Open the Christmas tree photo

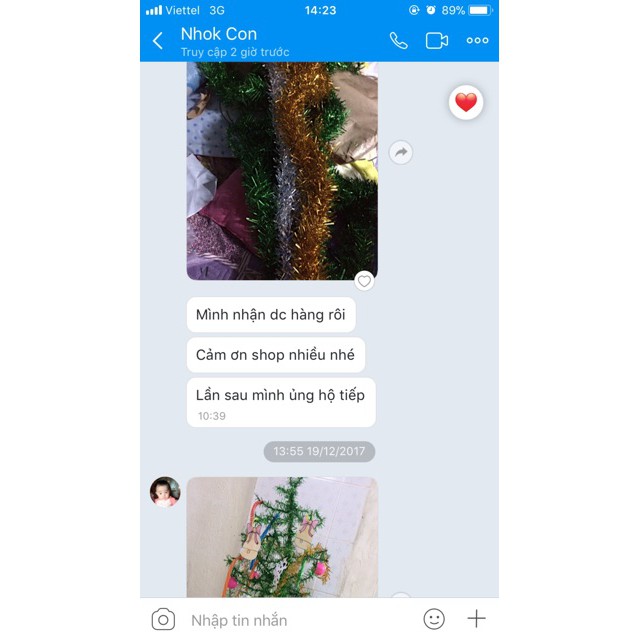(x=282, y=537)
